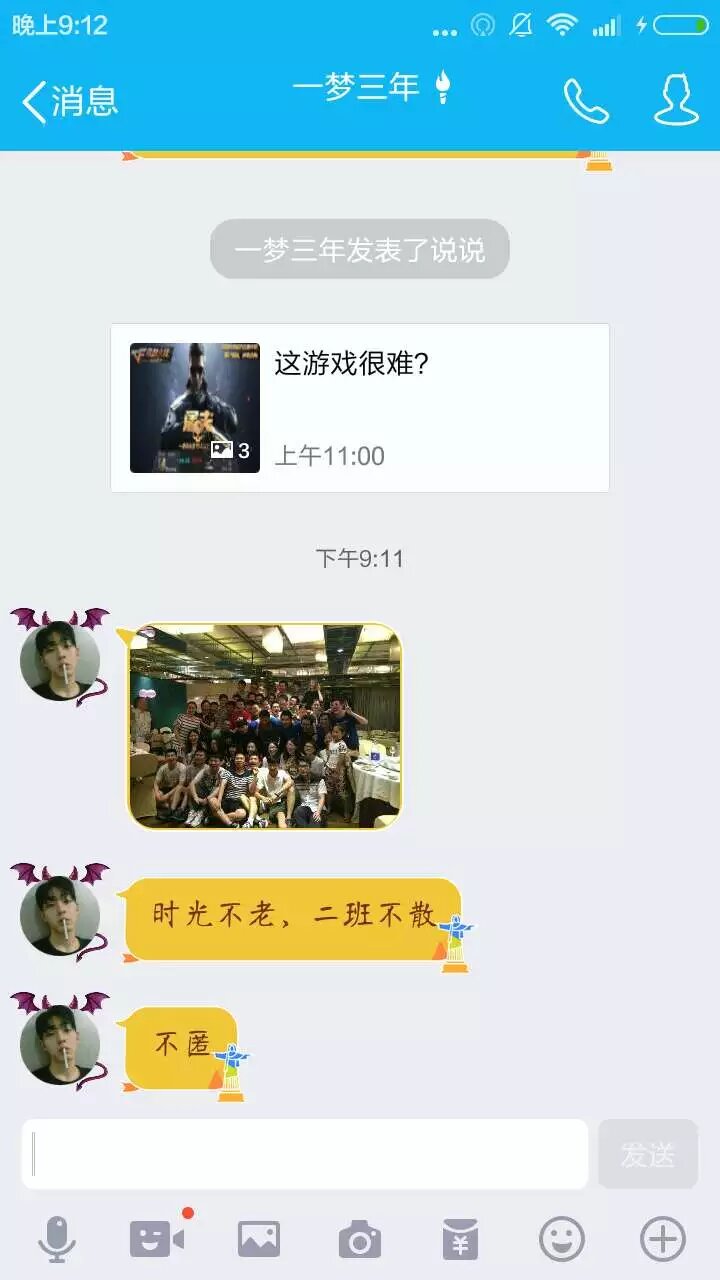Open the image gallery picker
The height and width of the screenshot is (1280, 720).
(x=259, y=1240)
